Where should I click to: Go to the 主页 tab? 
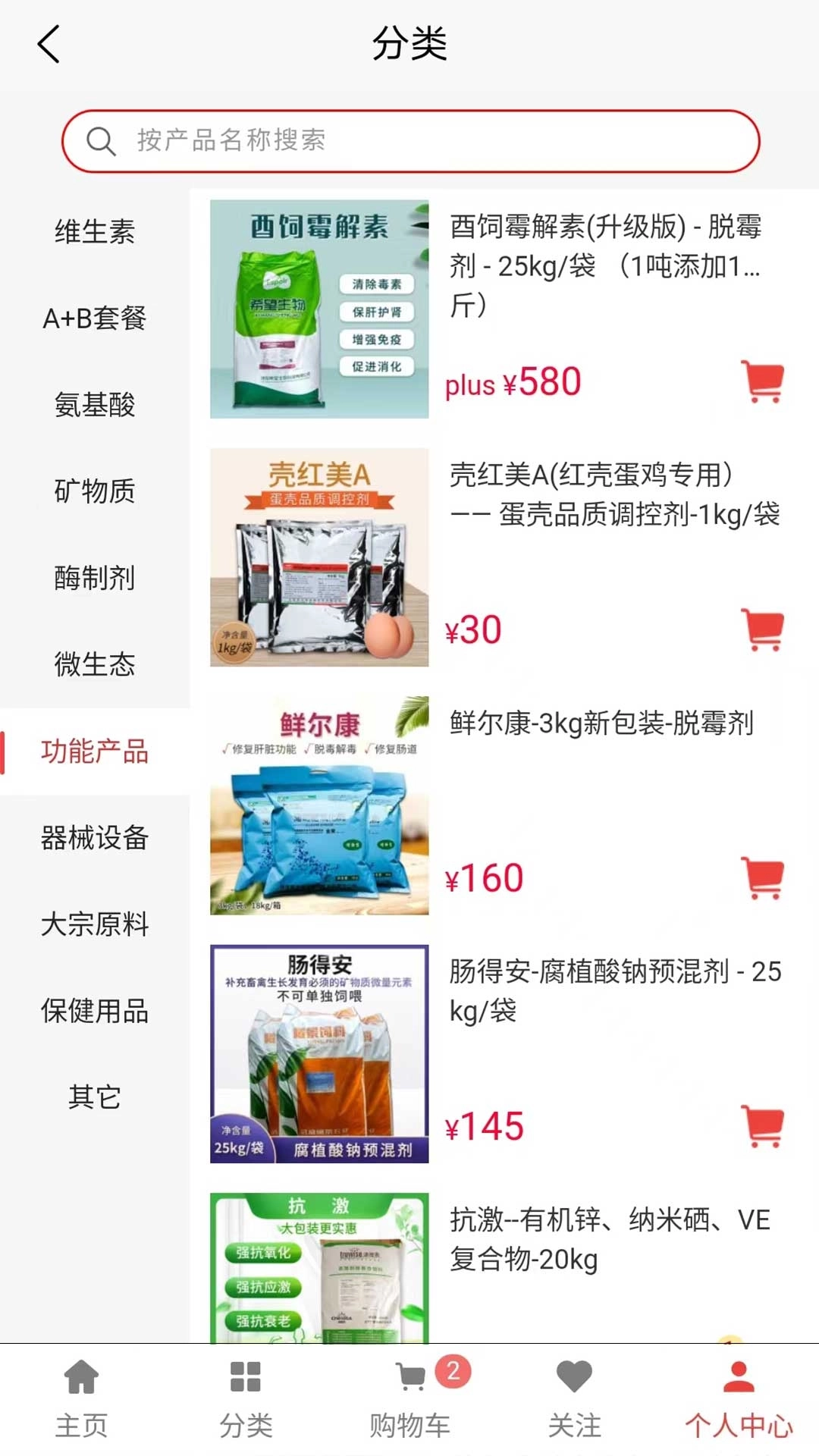point(82,1399)
